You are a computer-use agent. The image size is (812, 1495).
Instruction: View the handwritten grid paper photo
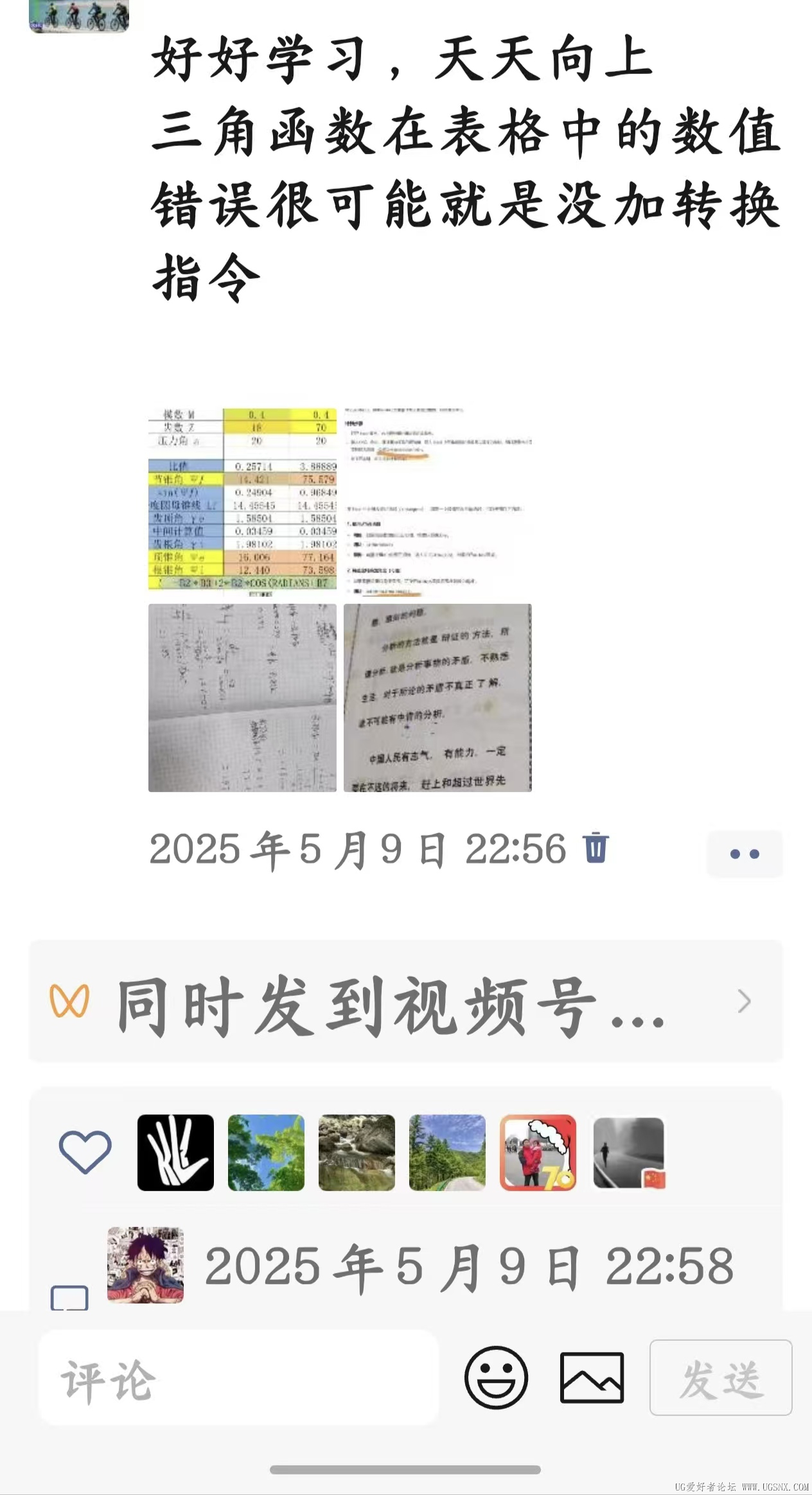click(242, 698)
